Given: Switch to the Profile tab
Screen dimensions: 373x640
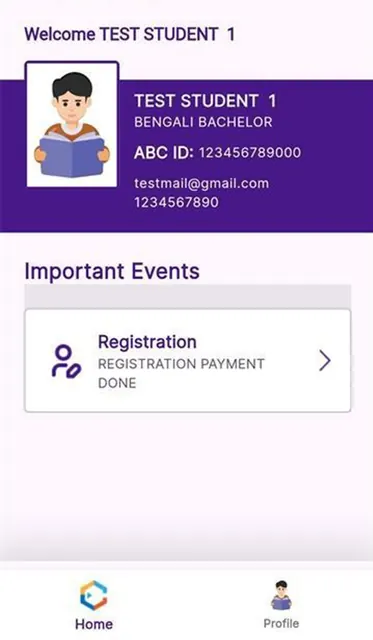Looking at the screenshot, I should point(281,605).
